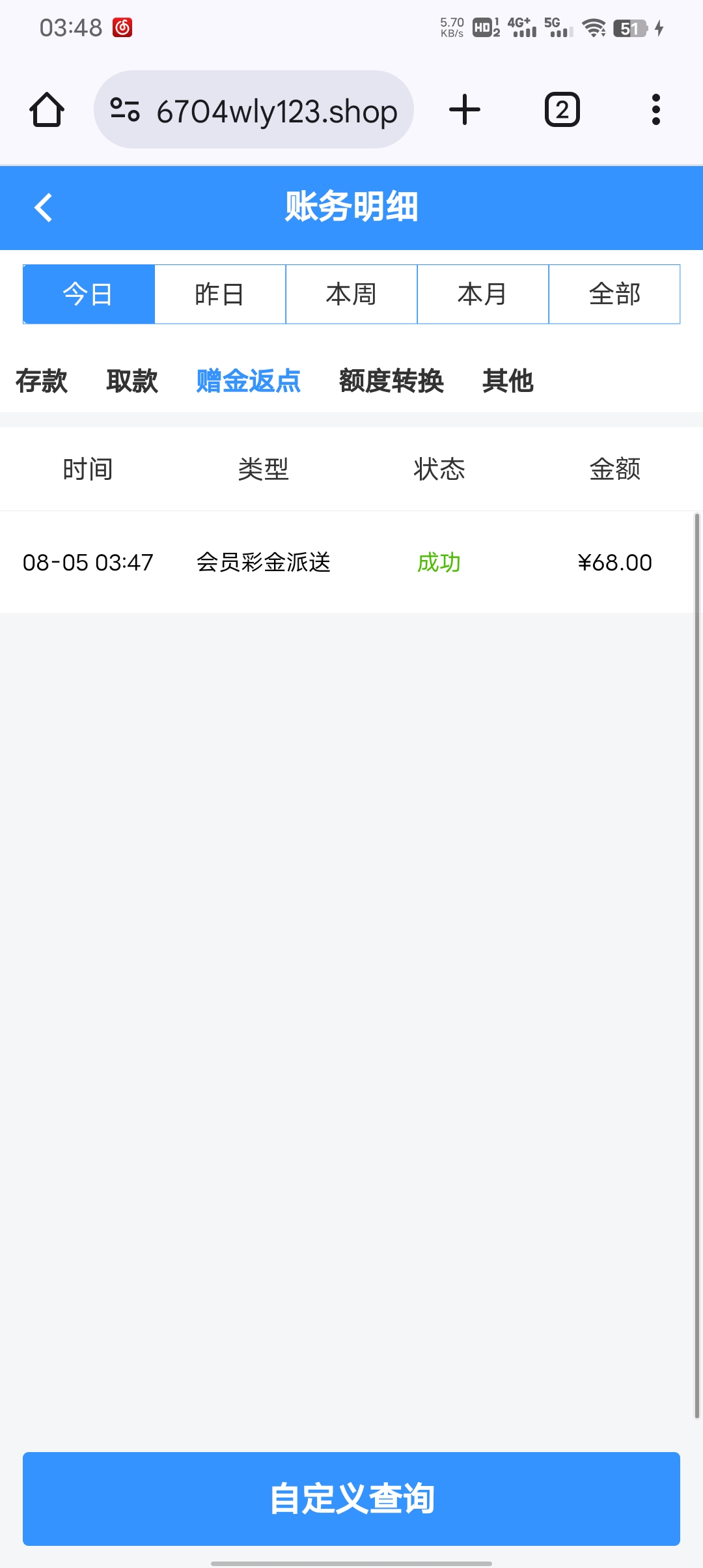
Task: Show the 取款 records
Action: [132, 381]
